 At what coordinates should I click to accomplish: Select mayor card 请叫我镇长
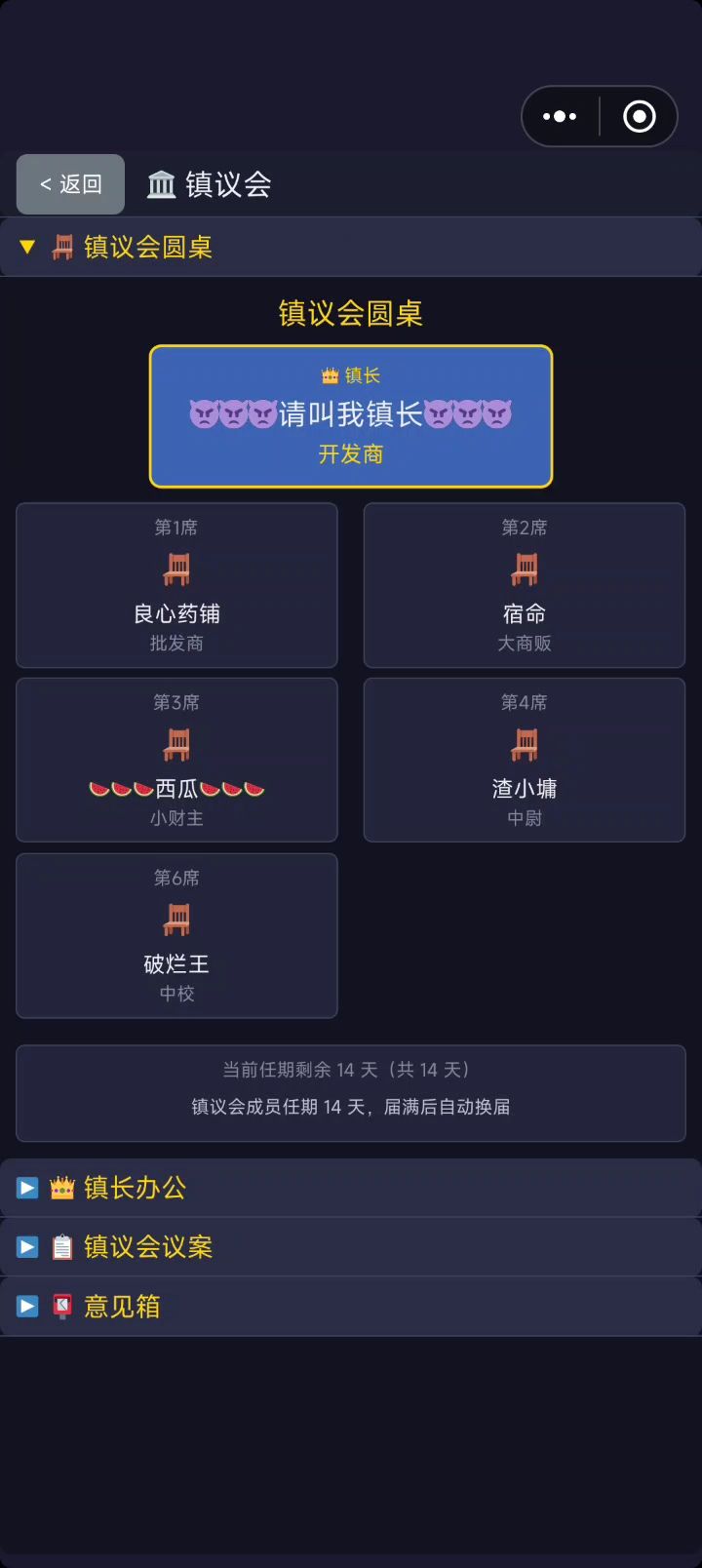click(x=350, y=415)
